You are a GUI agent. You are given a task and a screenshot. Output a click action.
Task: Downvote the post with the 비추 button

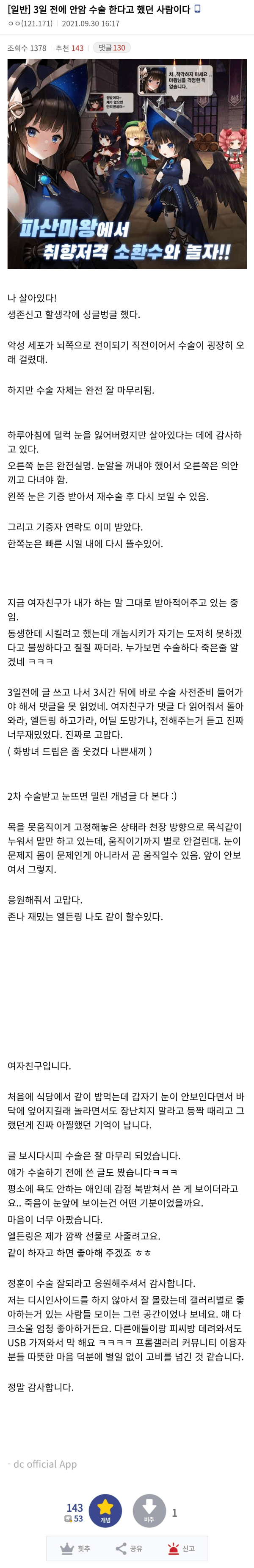(149, 1510)
